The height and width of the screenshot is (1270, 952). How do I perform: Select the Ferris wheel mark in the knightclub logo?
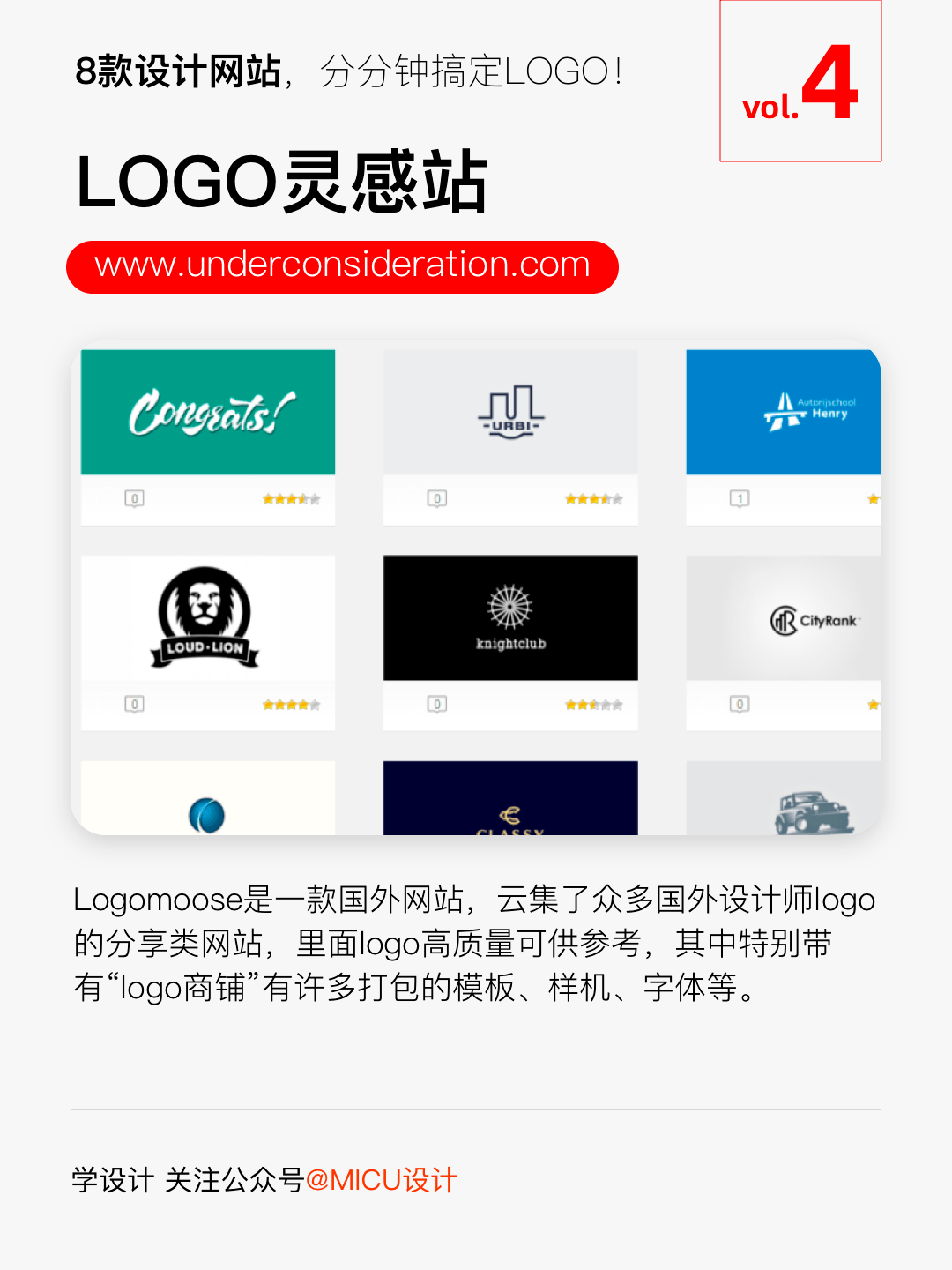coord(509,607)
